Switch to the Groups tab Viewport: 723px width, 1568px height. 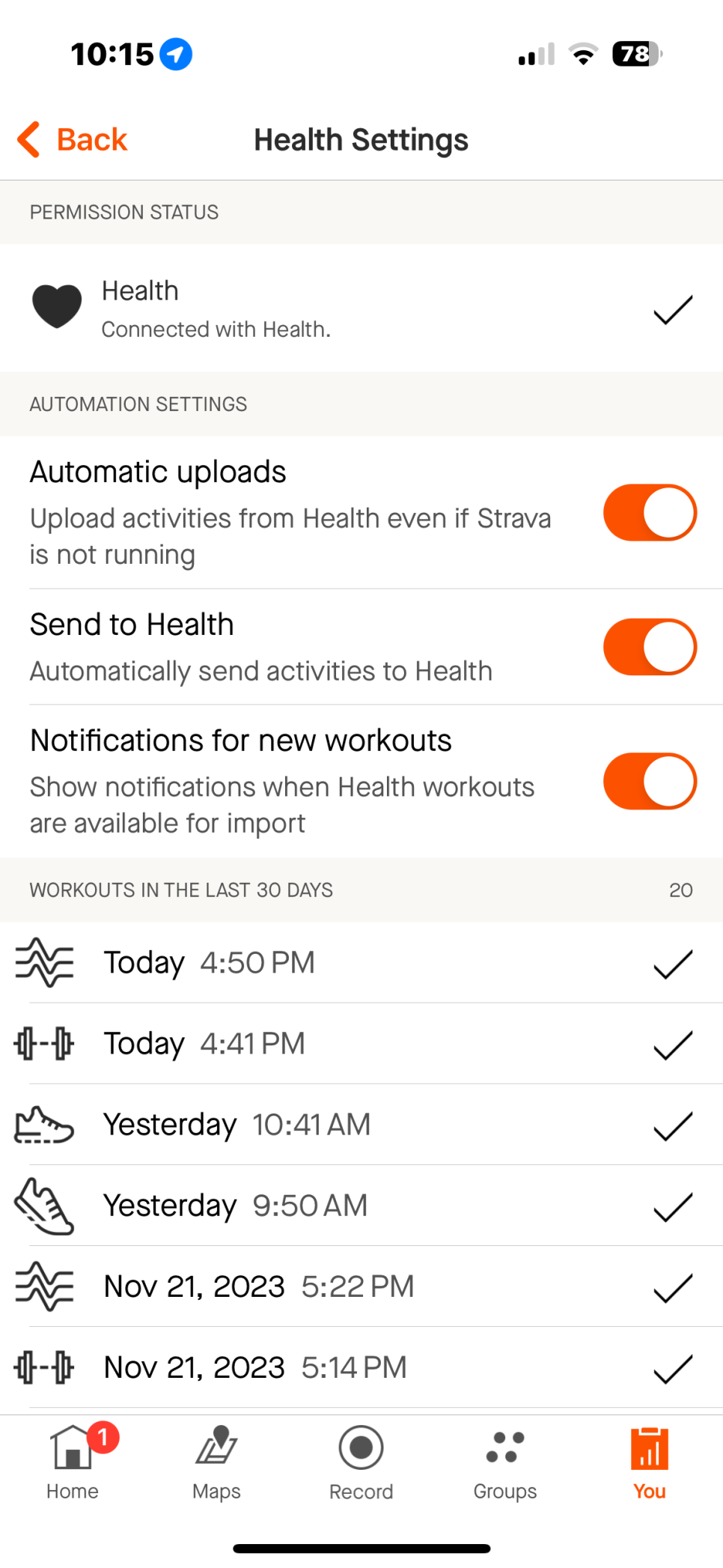click(x=505, y=1462)
